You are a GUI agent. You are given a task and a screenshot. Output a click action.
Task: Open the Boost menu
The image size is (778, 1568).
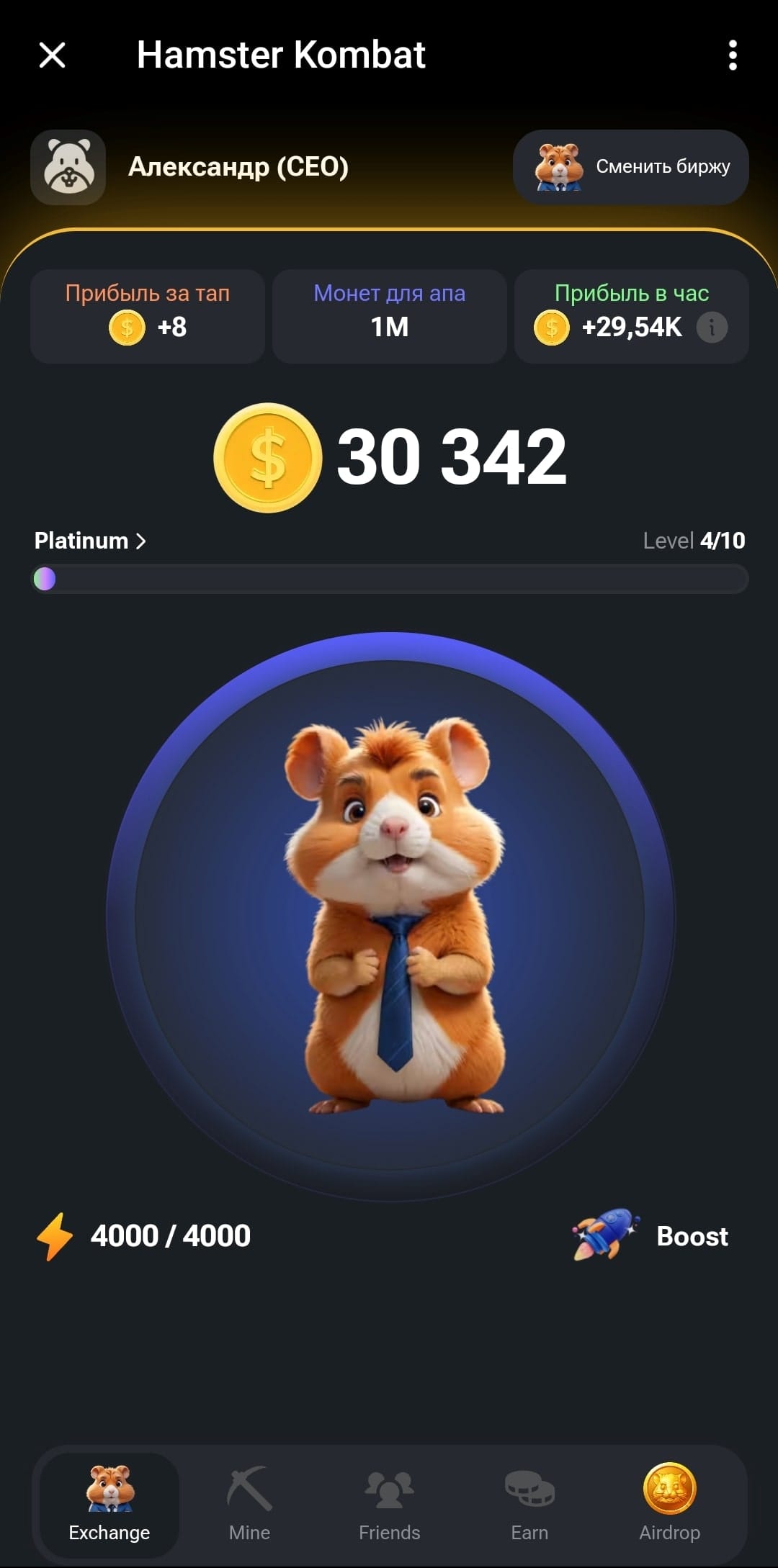[650, 1235]
